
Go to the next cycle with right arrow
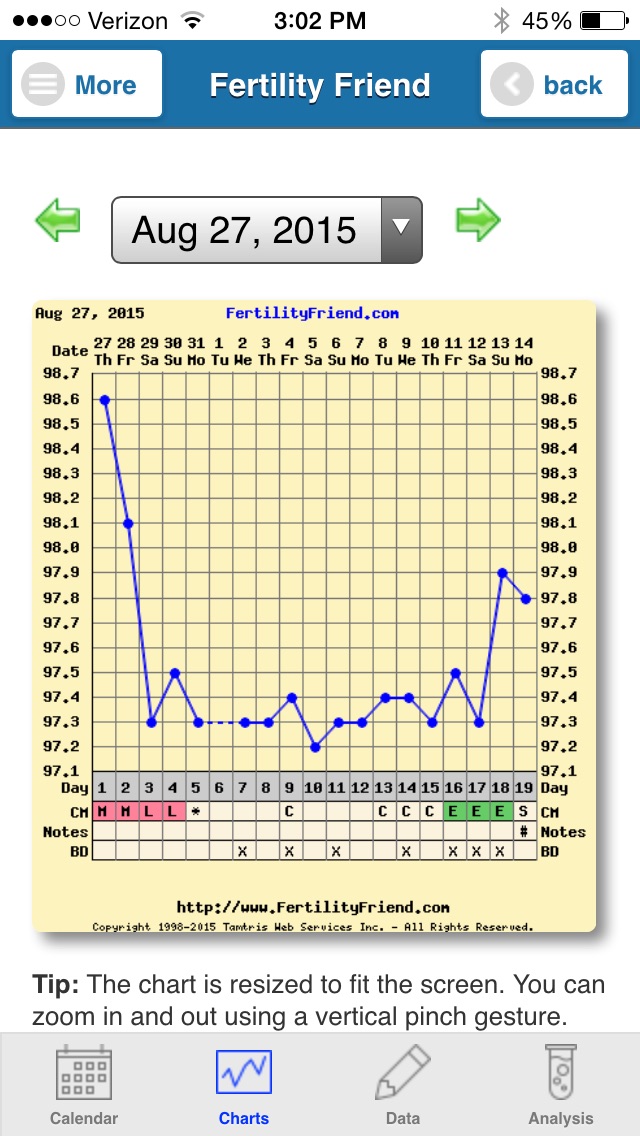(x=477, y=221)
